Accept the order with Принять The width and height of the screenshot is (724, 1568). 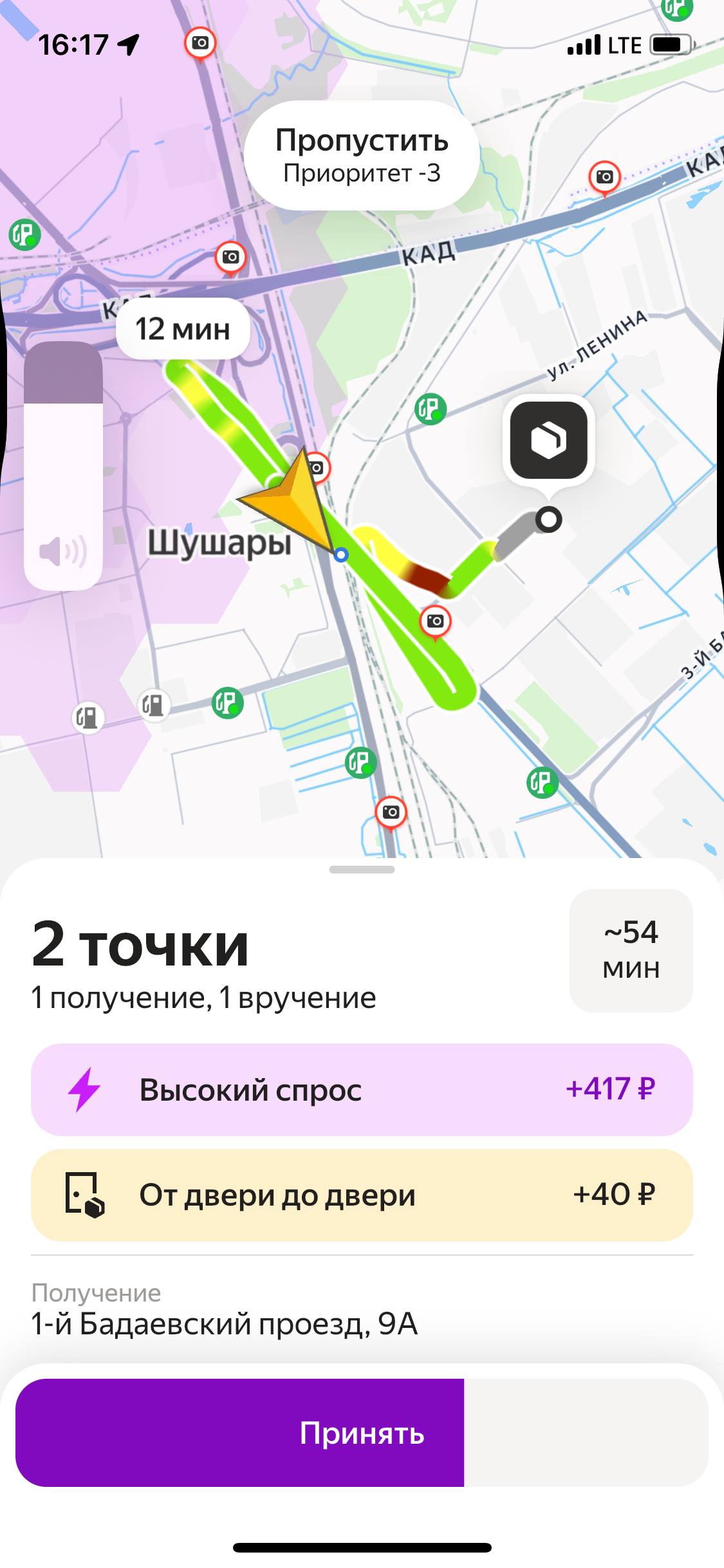coord(362,1433)
